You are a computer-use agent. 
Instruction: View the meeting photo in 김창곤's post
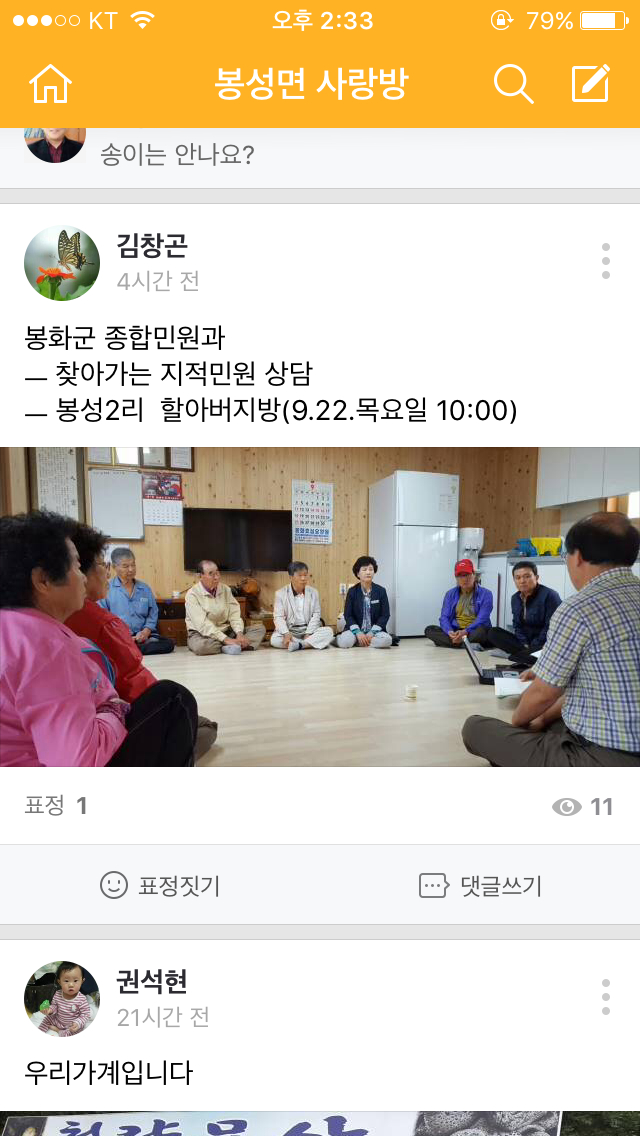(x=320, y=606)
